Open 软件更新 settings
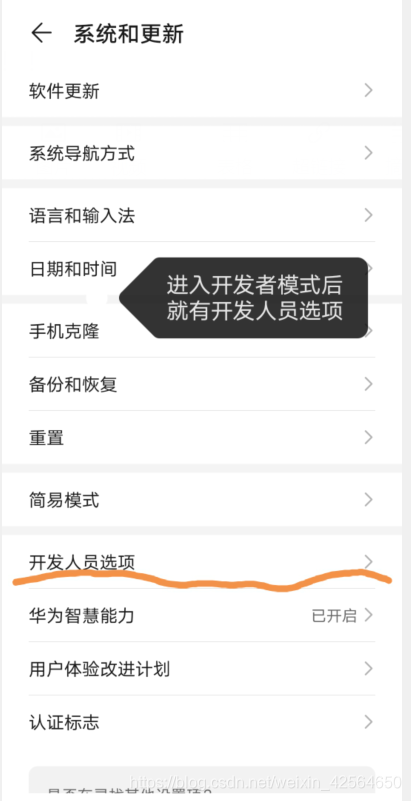The height and width of the screenshot is (801, 411). [202, 91]
